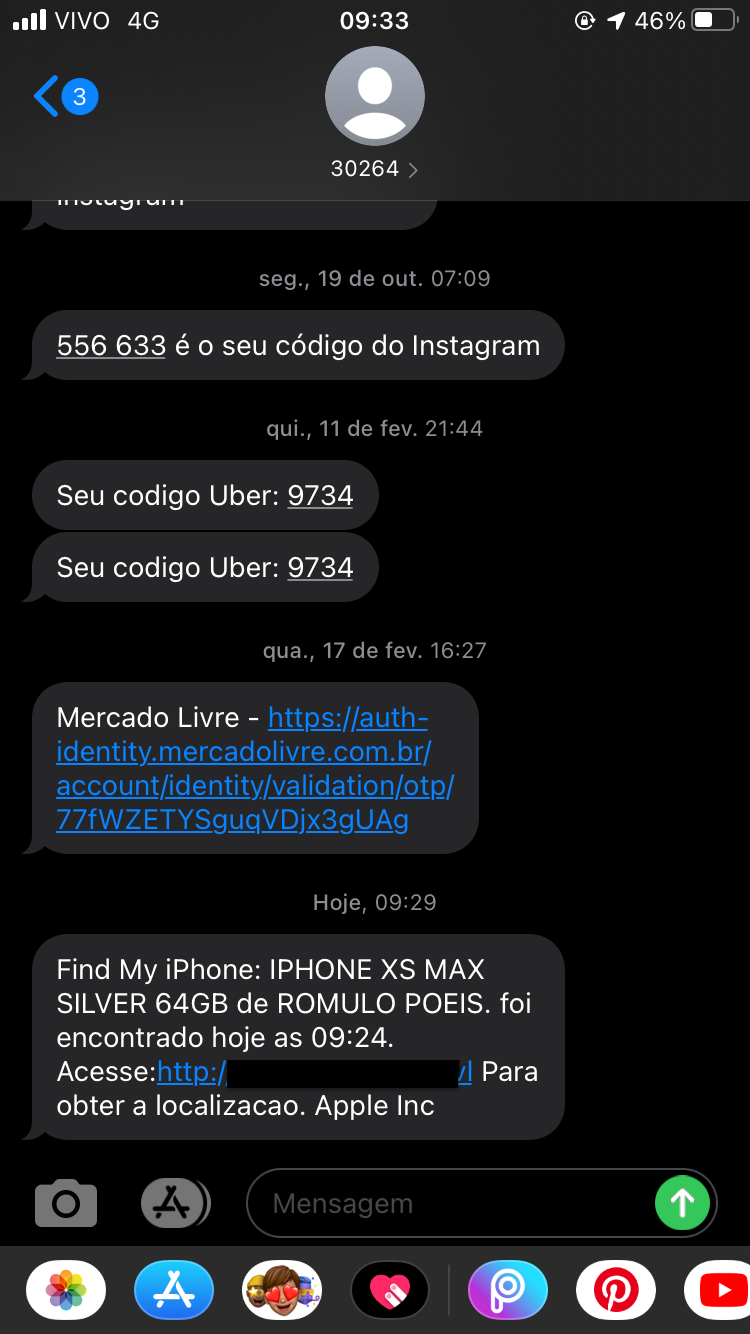Open the Mercado Livre validation link
Viewport: 750px width, 1334px height.
point(256,770)
